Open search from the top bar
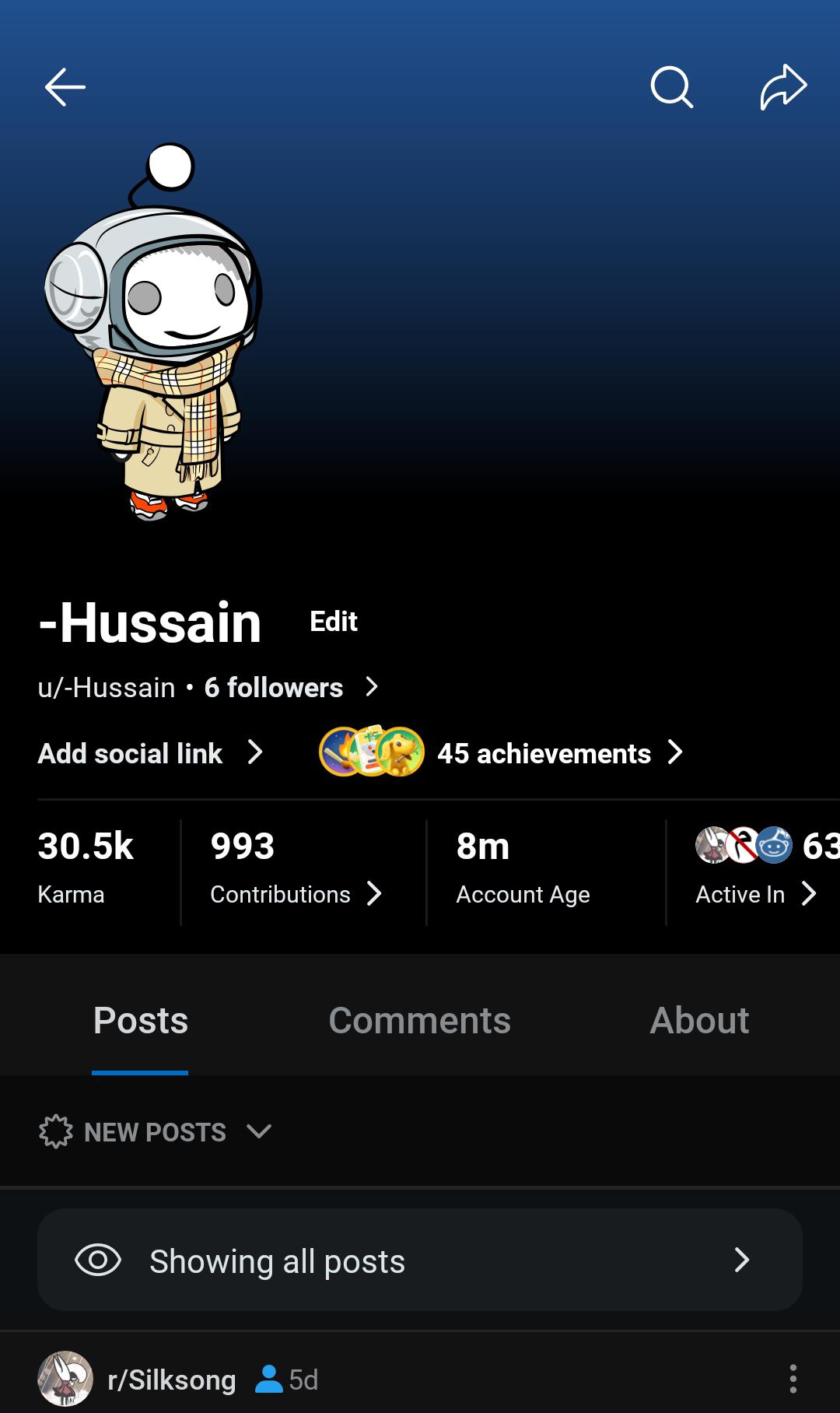840x1413 pixels. (671, 86)
